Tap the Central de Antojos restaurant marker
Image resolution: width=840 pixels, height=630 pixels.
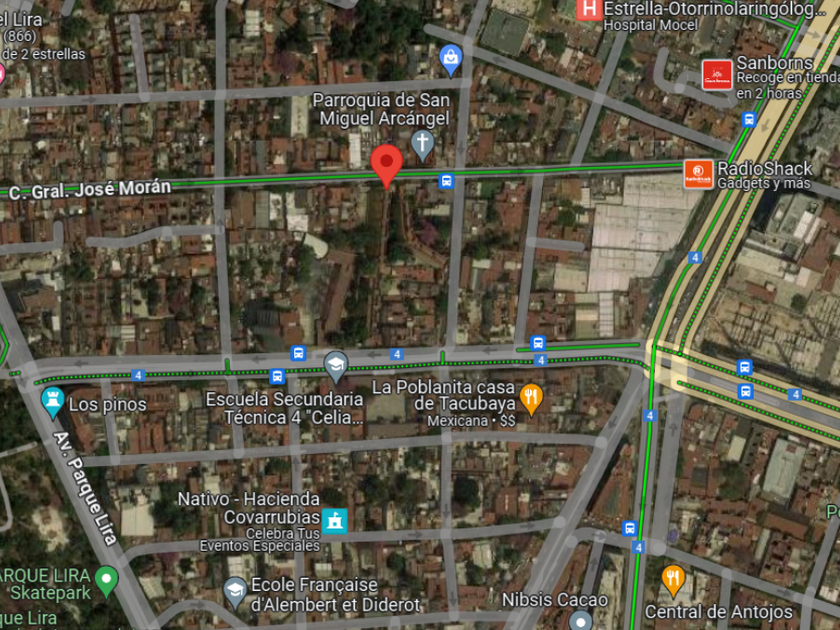tap(673, 579)
